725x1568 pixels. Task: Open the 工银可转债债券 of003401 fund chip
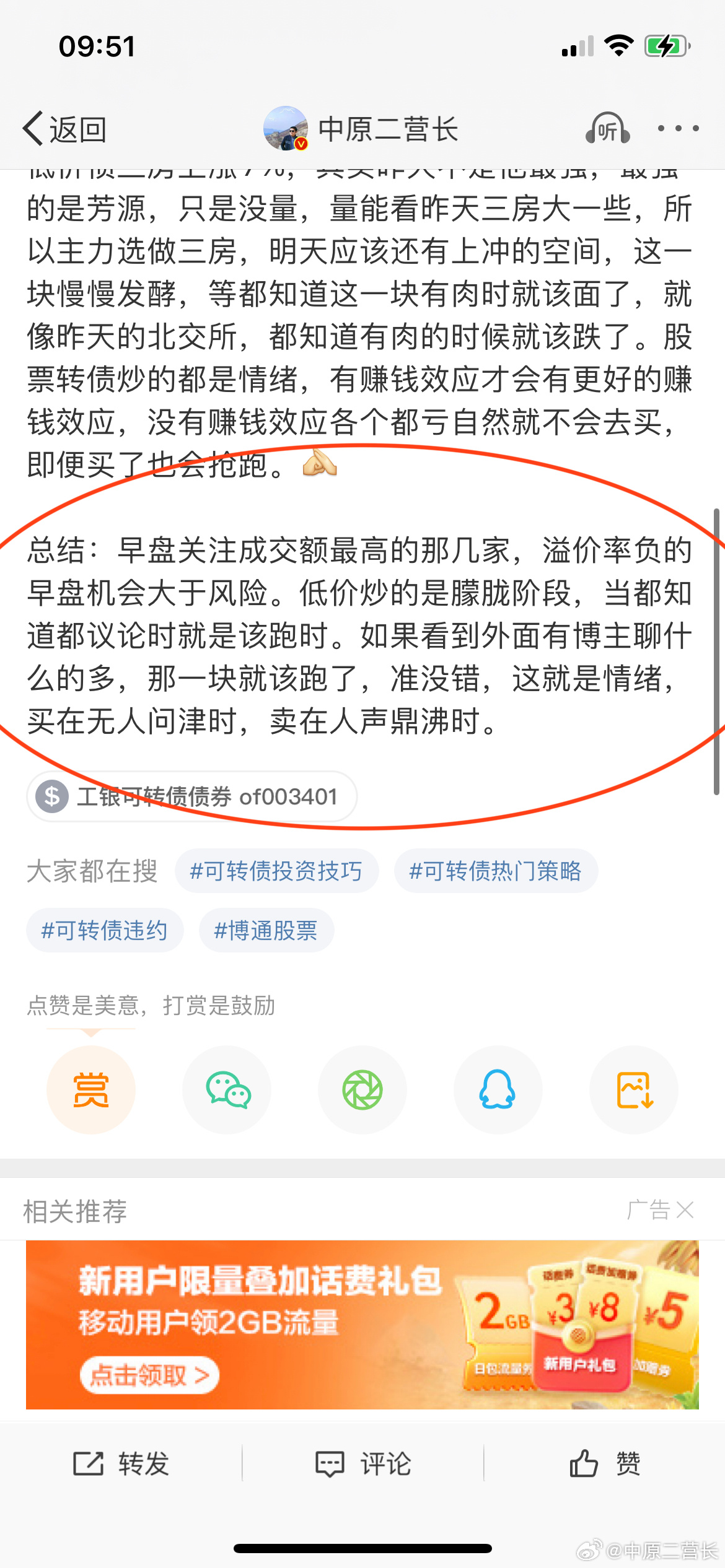click(x=191, y=796)
